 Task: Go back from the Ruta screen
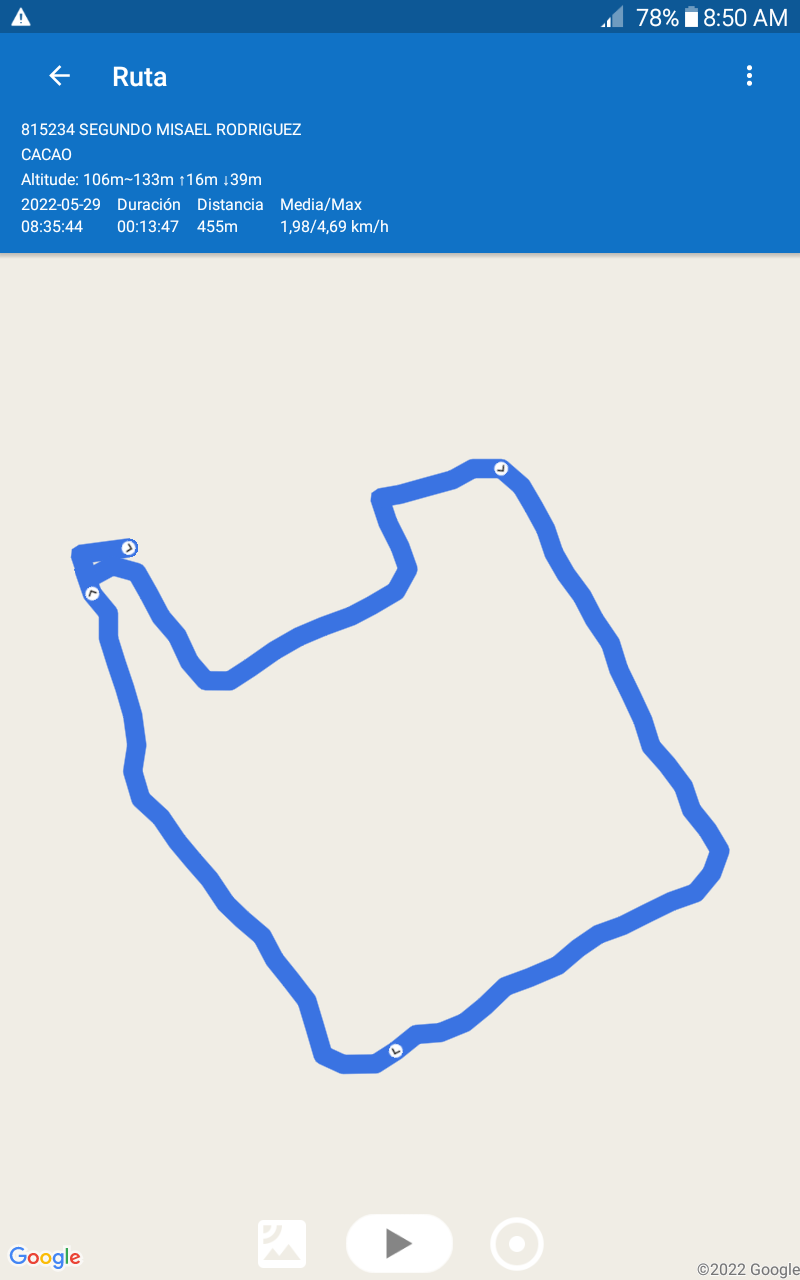pos(59,76)
